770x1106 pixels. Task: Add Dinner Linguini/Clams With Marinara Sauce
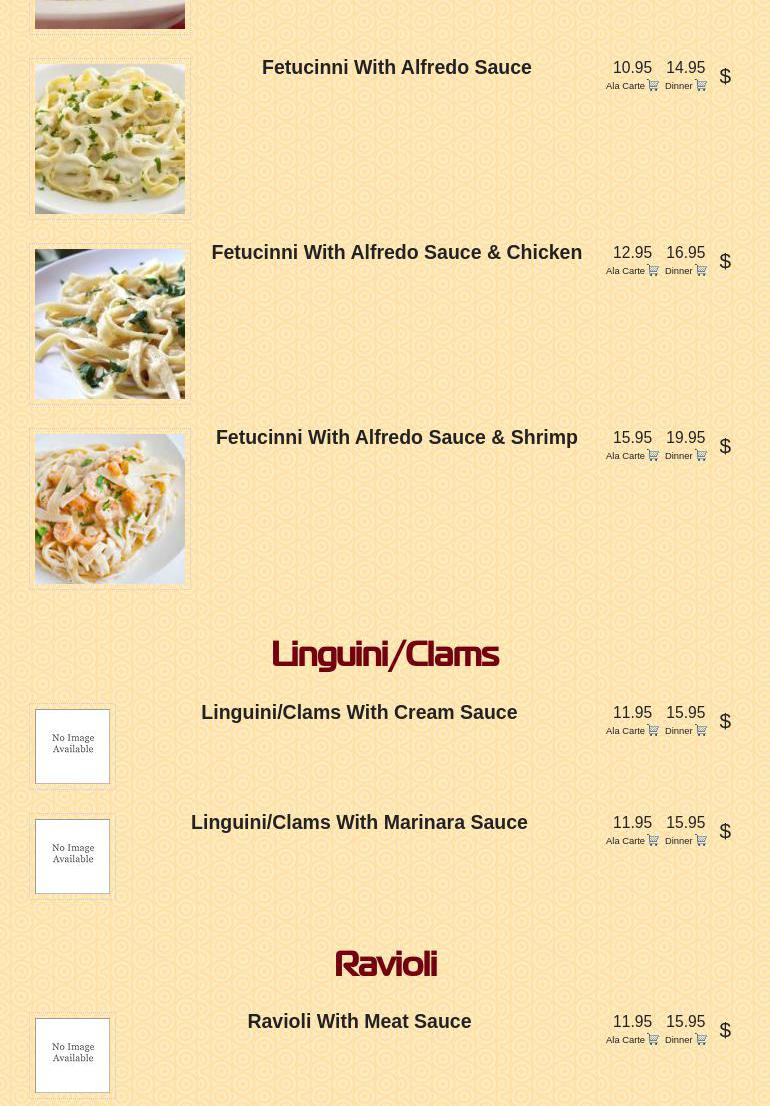click(701, 841)
